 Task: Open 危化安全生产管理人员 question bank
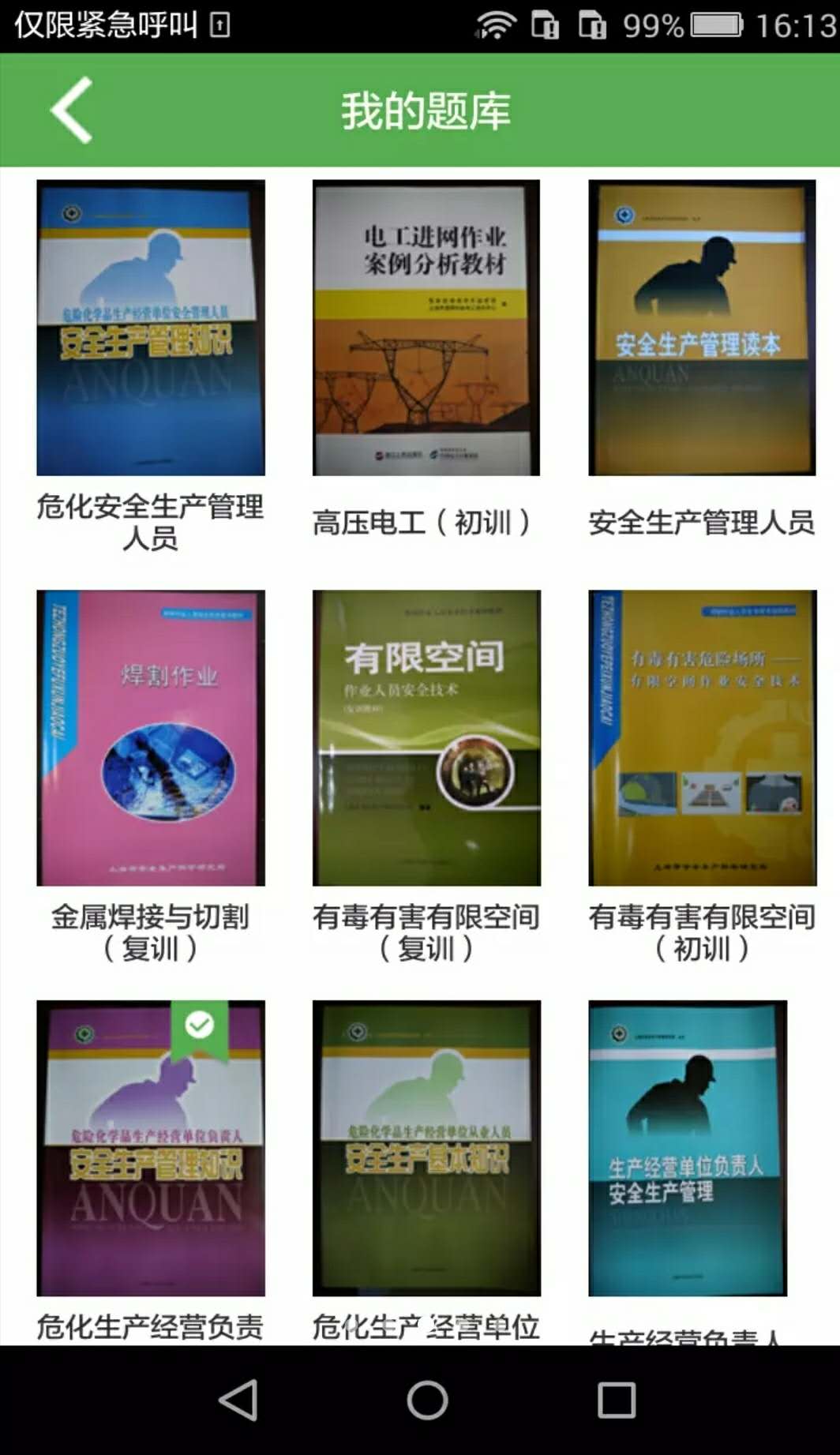coord(151,328)
